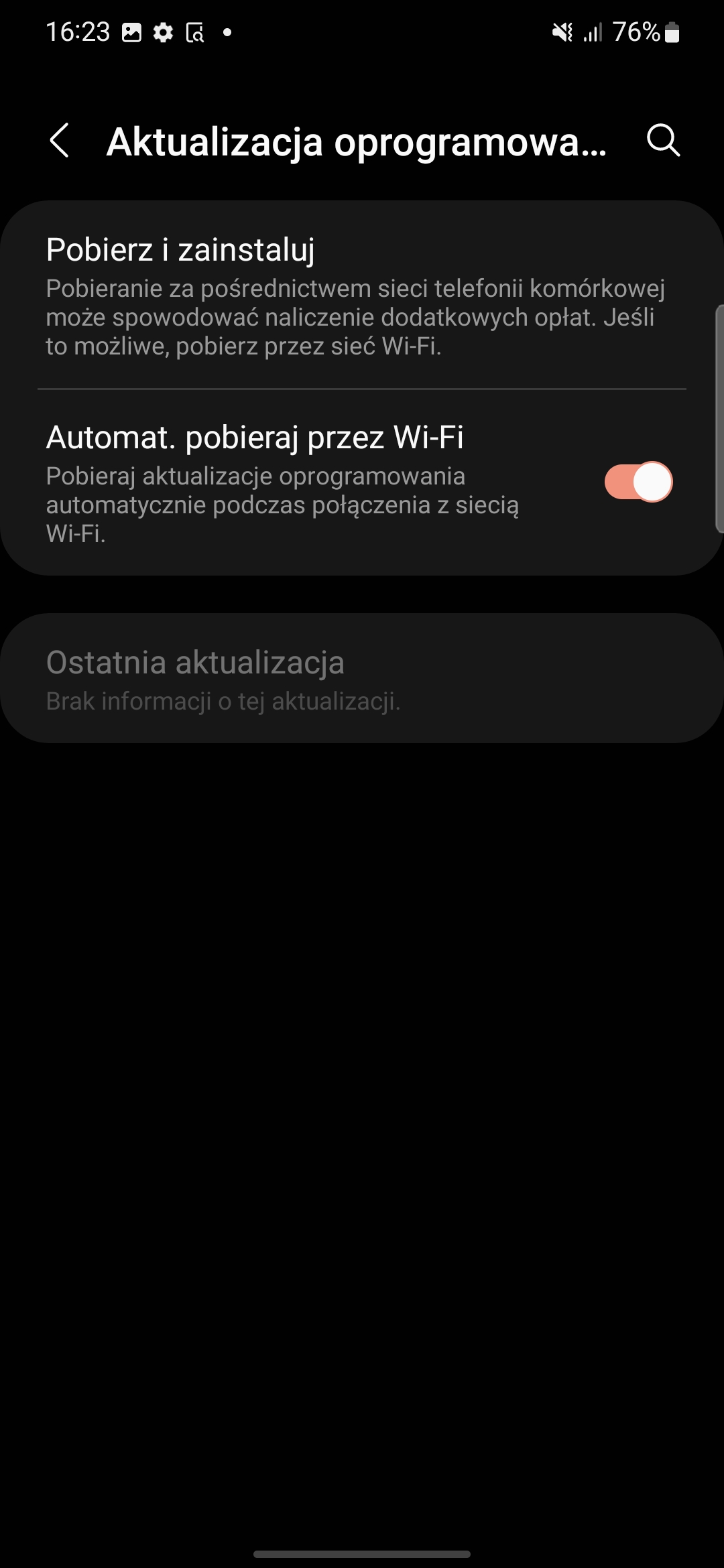Go back from Aktualizacja oprogramowania
Viewport: 724px width, 1568px height.
pos(60,141)
